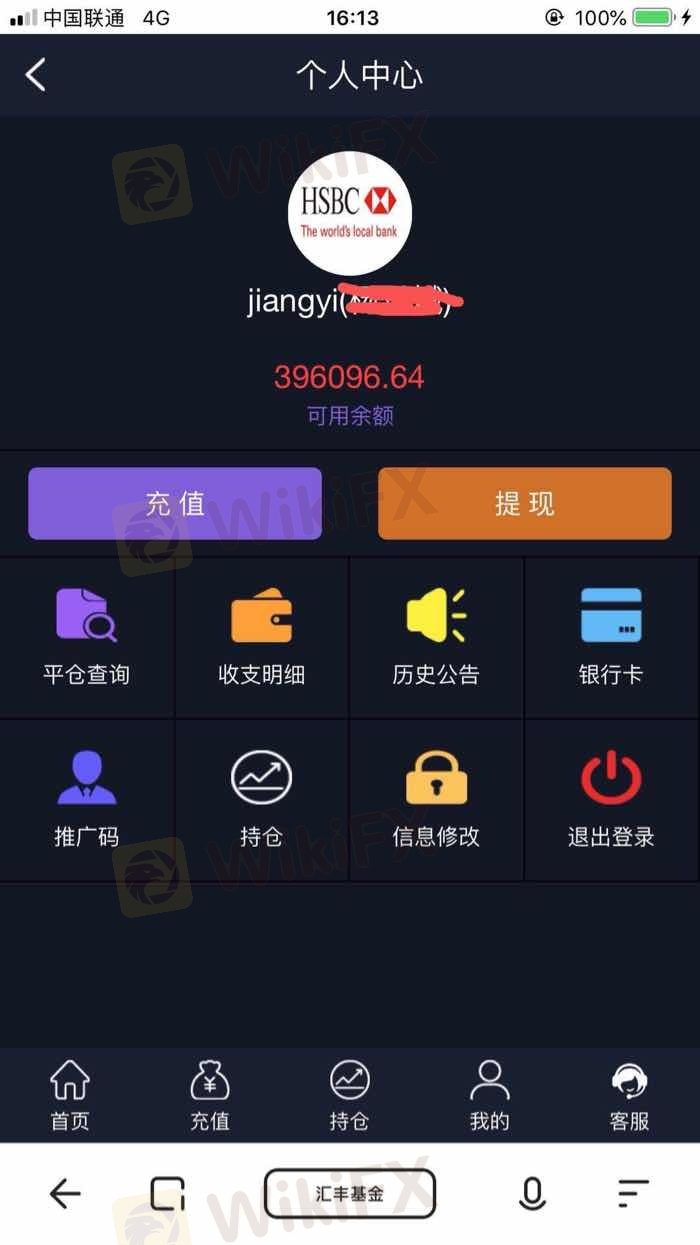The height and width of the screenshot is (1245, 700).
Task: Open 银行卡 bank card settings
Action: click(611, 636)
